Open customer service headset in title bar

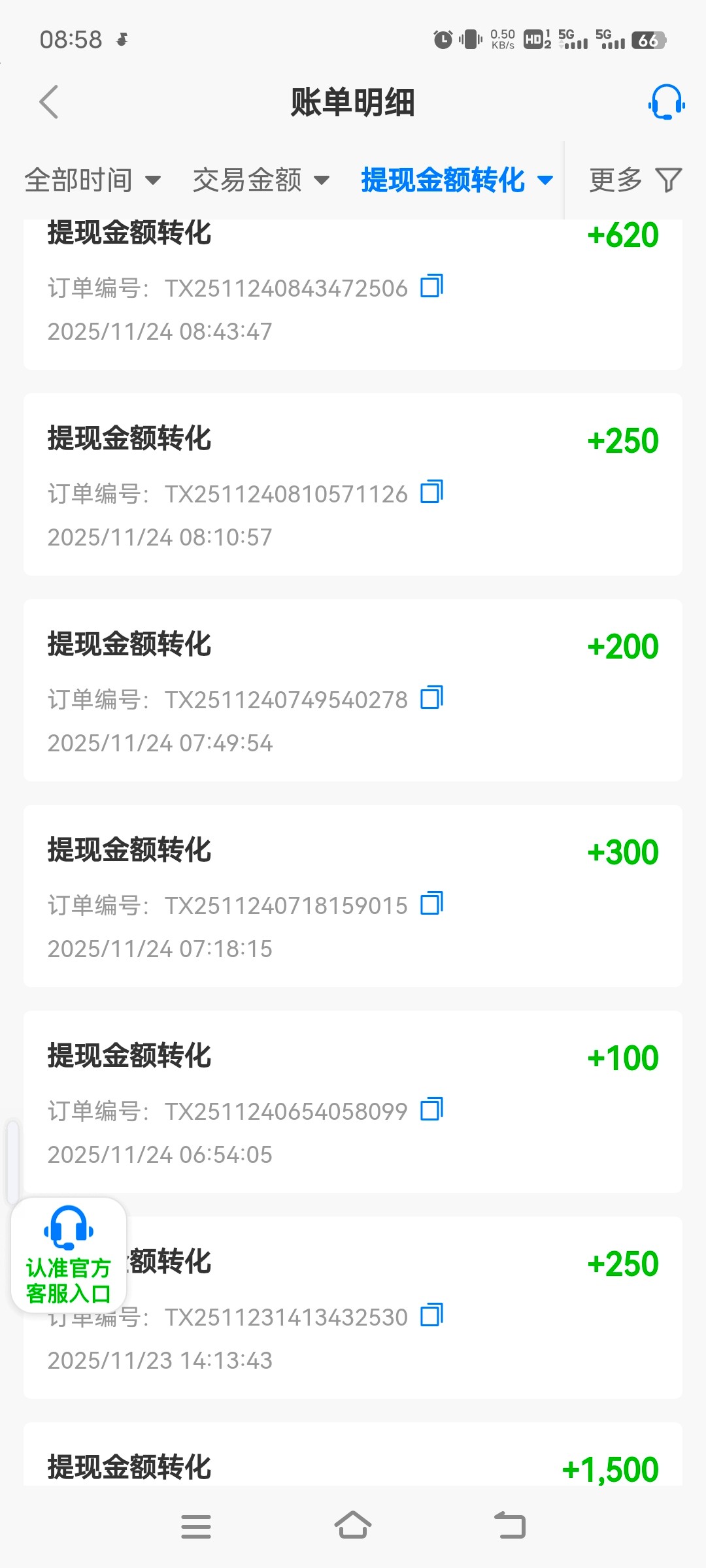(x=666, y=102)
